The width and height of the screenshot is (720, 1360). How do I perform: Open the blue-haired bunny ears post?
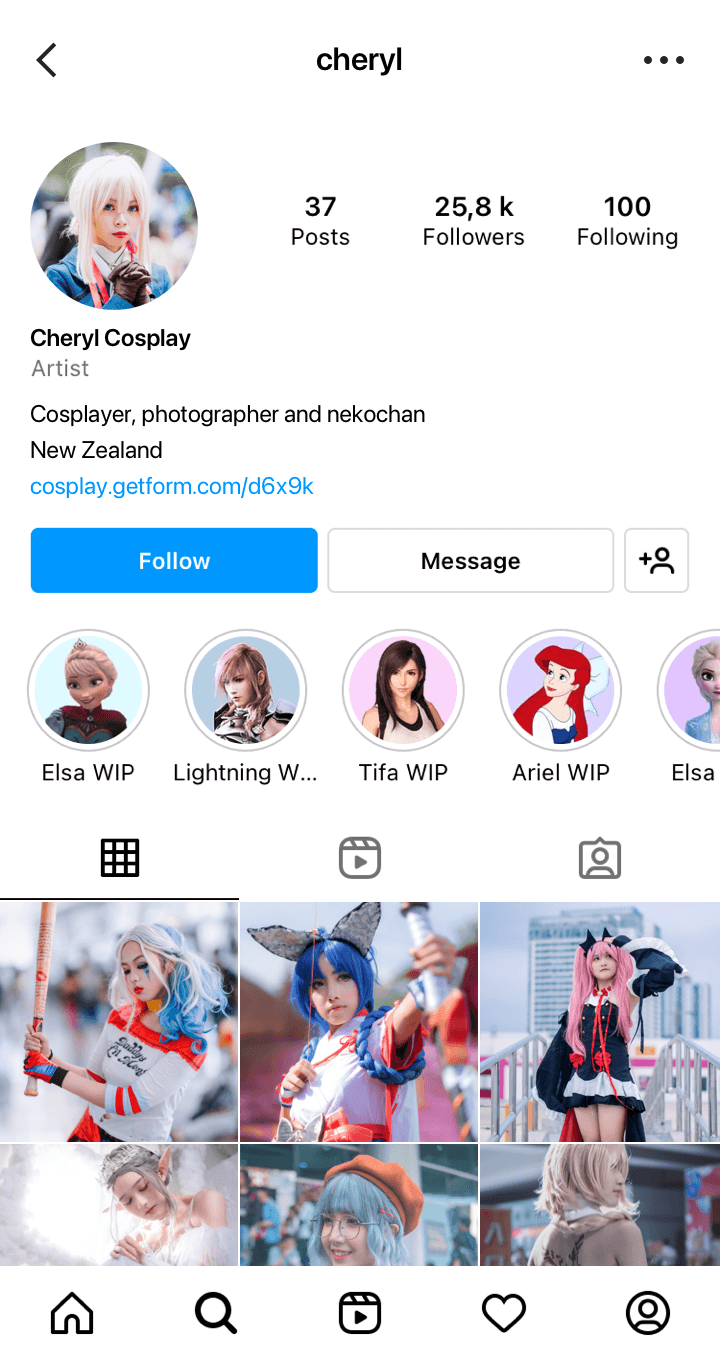click(359, 1021)
